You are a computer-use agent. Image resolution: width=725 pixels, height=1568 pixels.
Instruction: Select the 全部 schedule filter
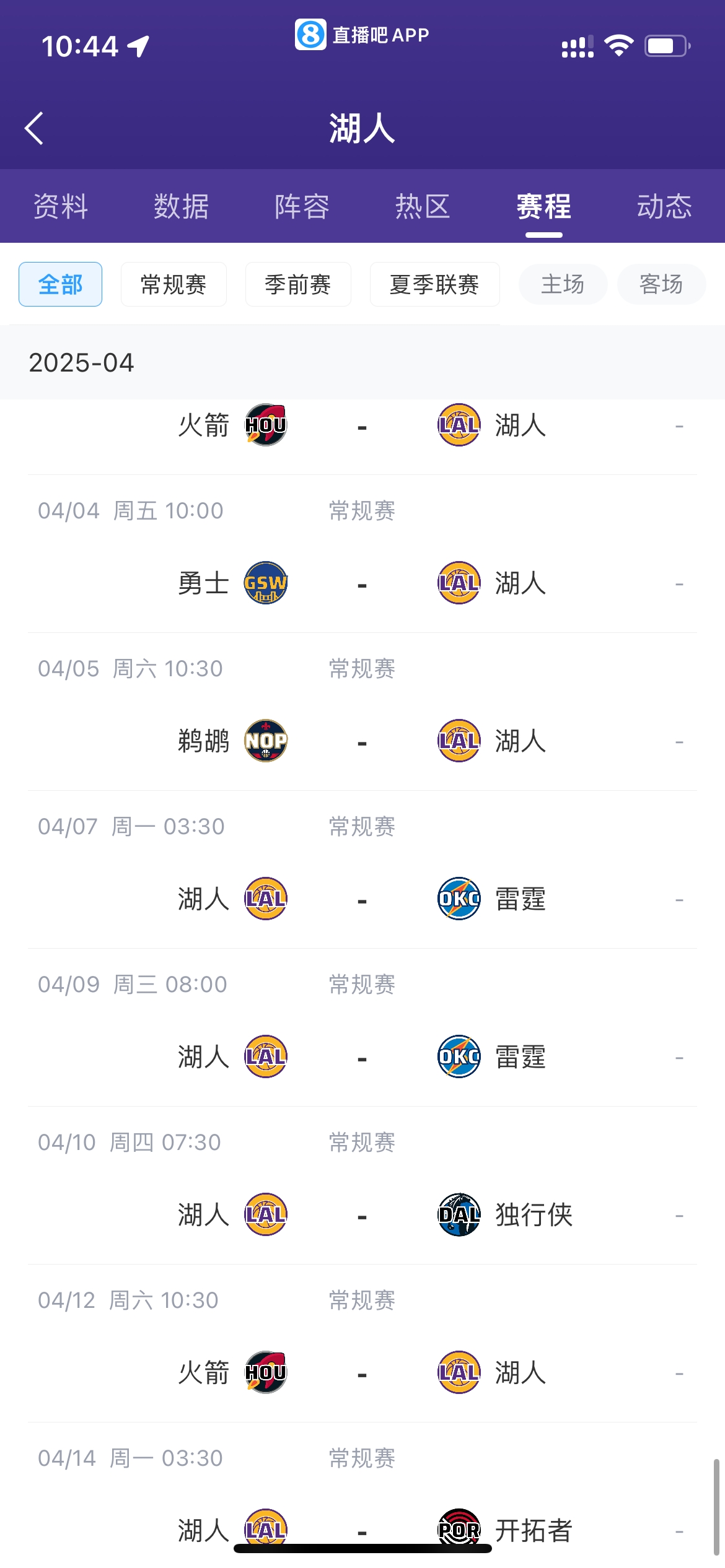coord(61,284)
